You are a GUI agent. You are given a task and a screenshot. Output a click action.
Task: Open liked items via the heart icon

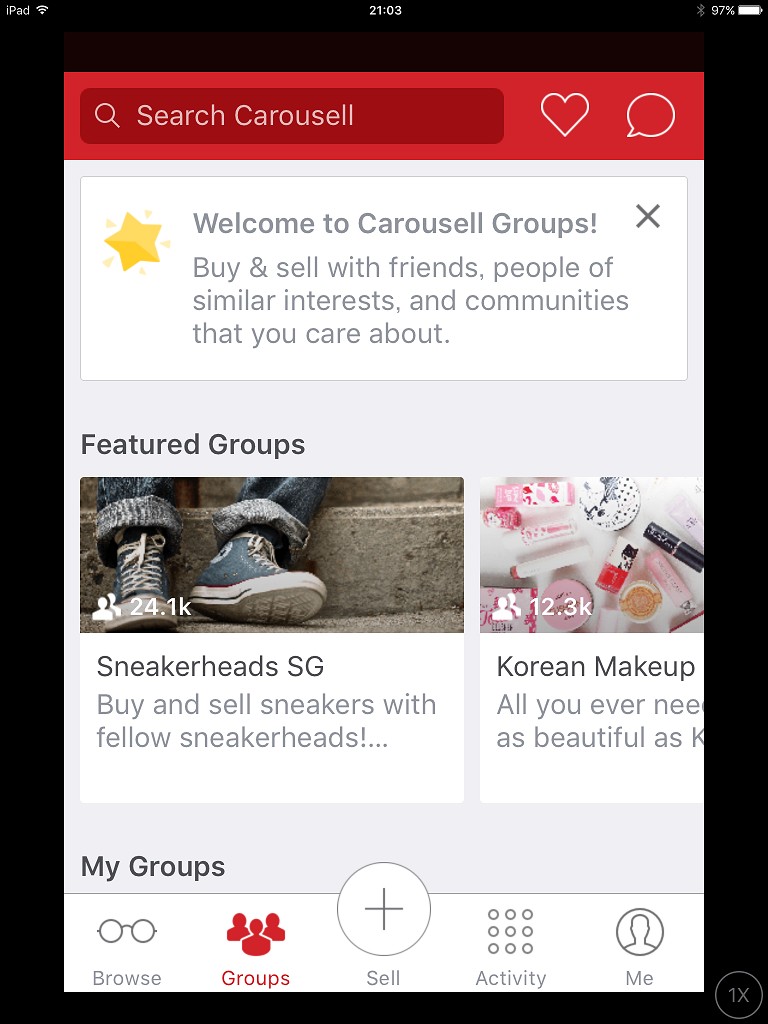[x=565, y=116]
